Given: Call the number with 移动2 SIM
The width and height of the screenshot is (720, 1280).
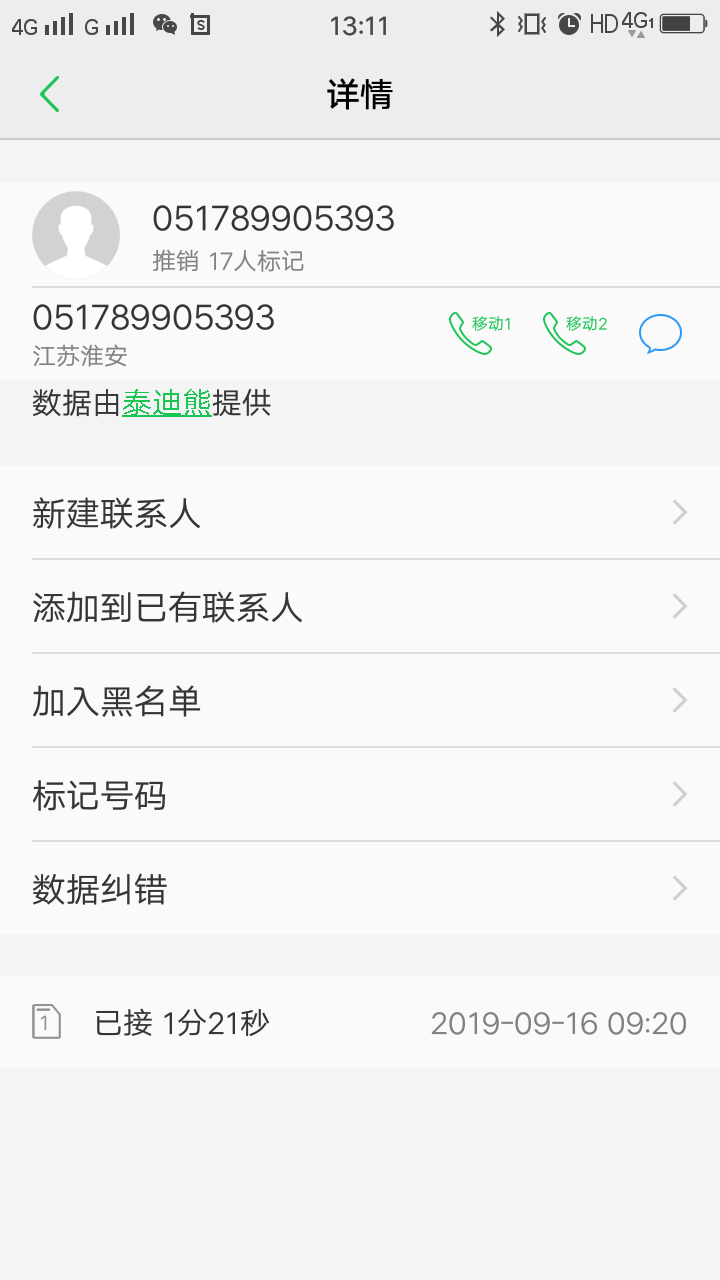Looking at the screenshot, I should (x=575, y=333).
